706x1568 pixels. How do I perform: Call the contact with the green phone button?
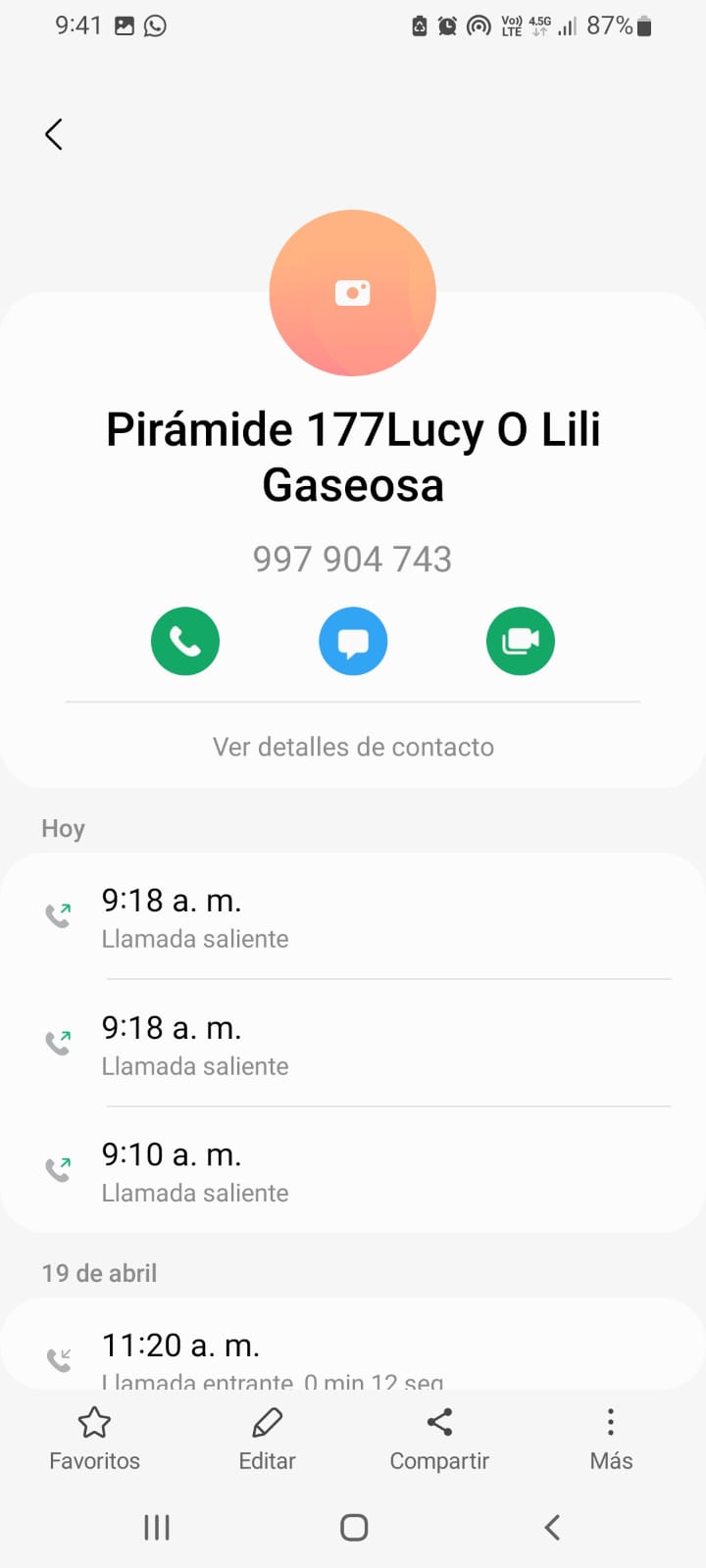pyautogui.click(x=185, y=642)
